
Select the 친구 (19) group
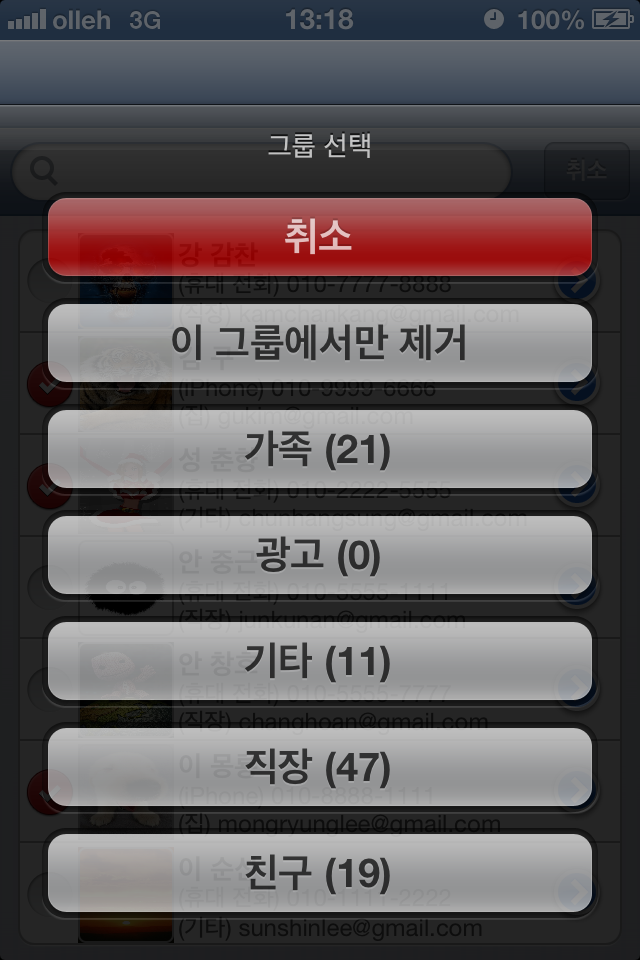[x=320, y=873]
